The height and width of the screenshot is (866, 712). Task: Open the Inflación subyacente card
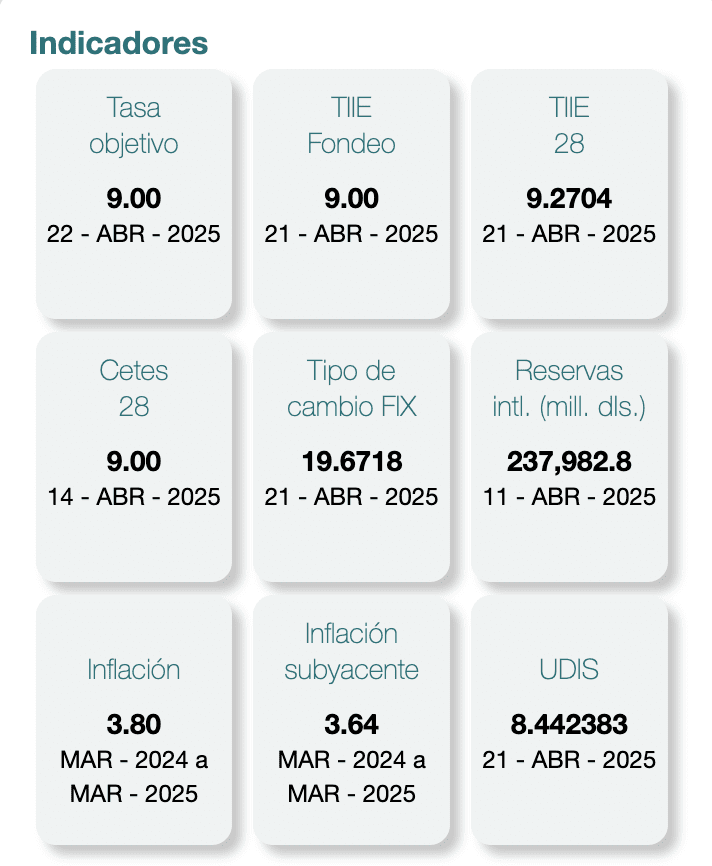[x=351, y=721]
